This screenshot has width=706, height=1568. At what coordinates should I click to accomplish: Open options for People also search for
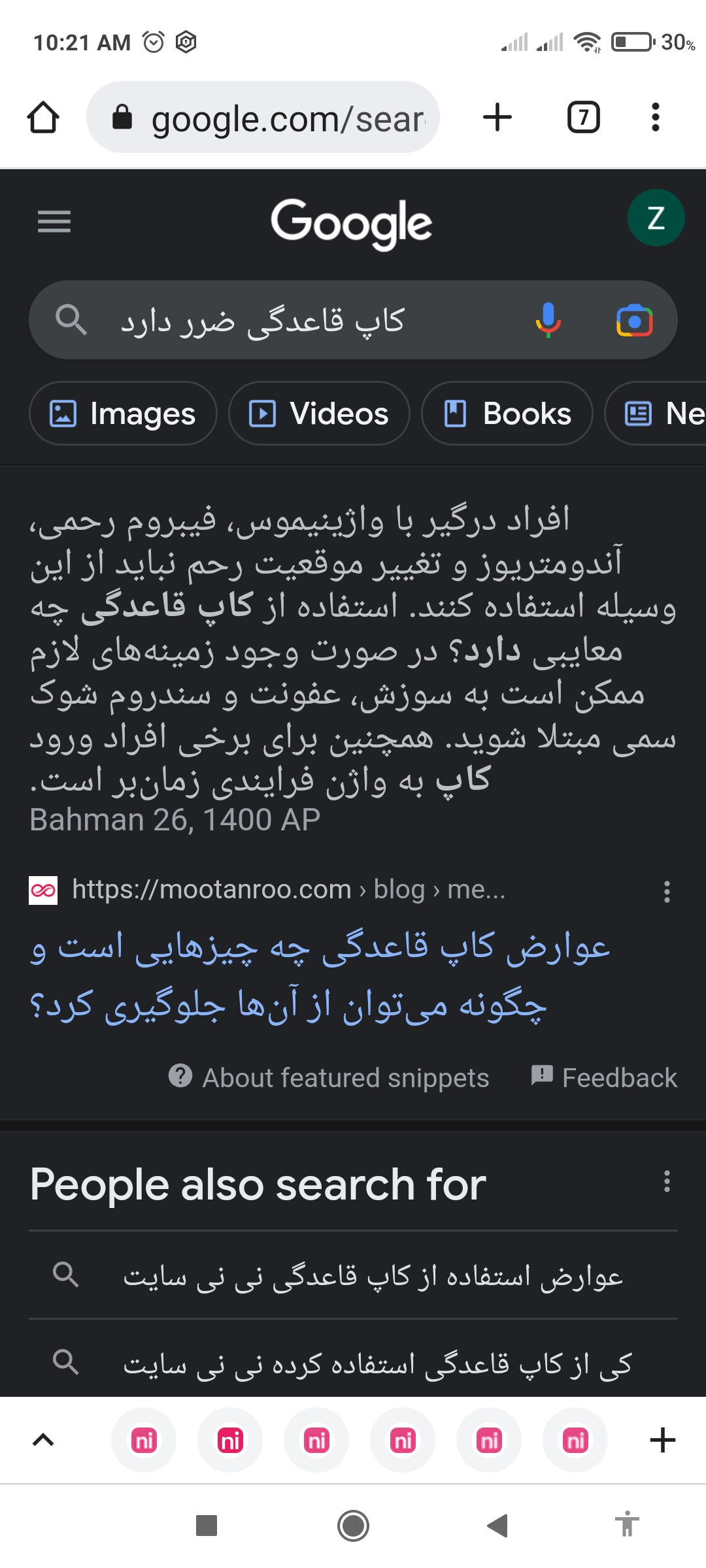667,1181
